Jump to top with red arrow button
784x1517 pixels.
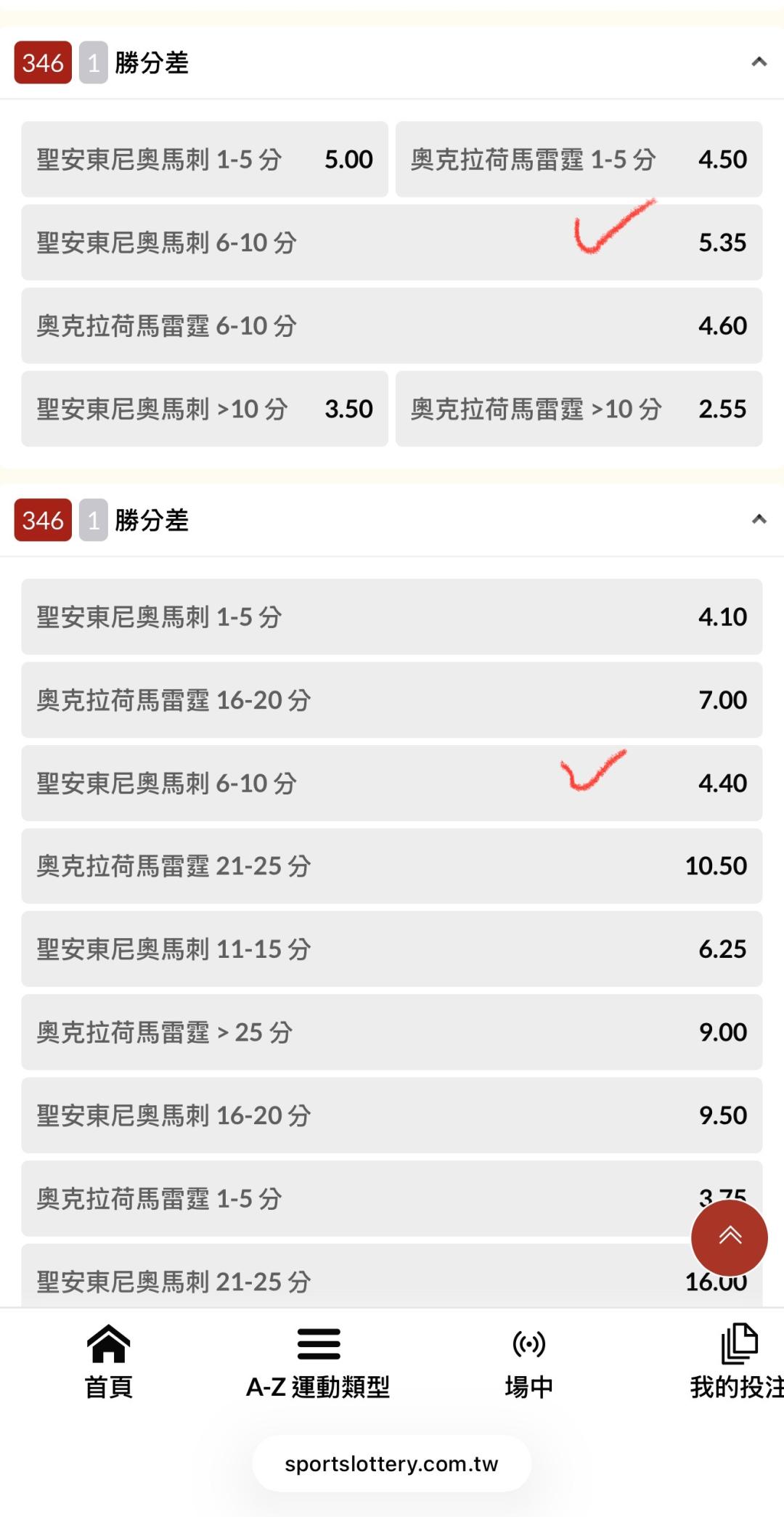click(729, 1237)
